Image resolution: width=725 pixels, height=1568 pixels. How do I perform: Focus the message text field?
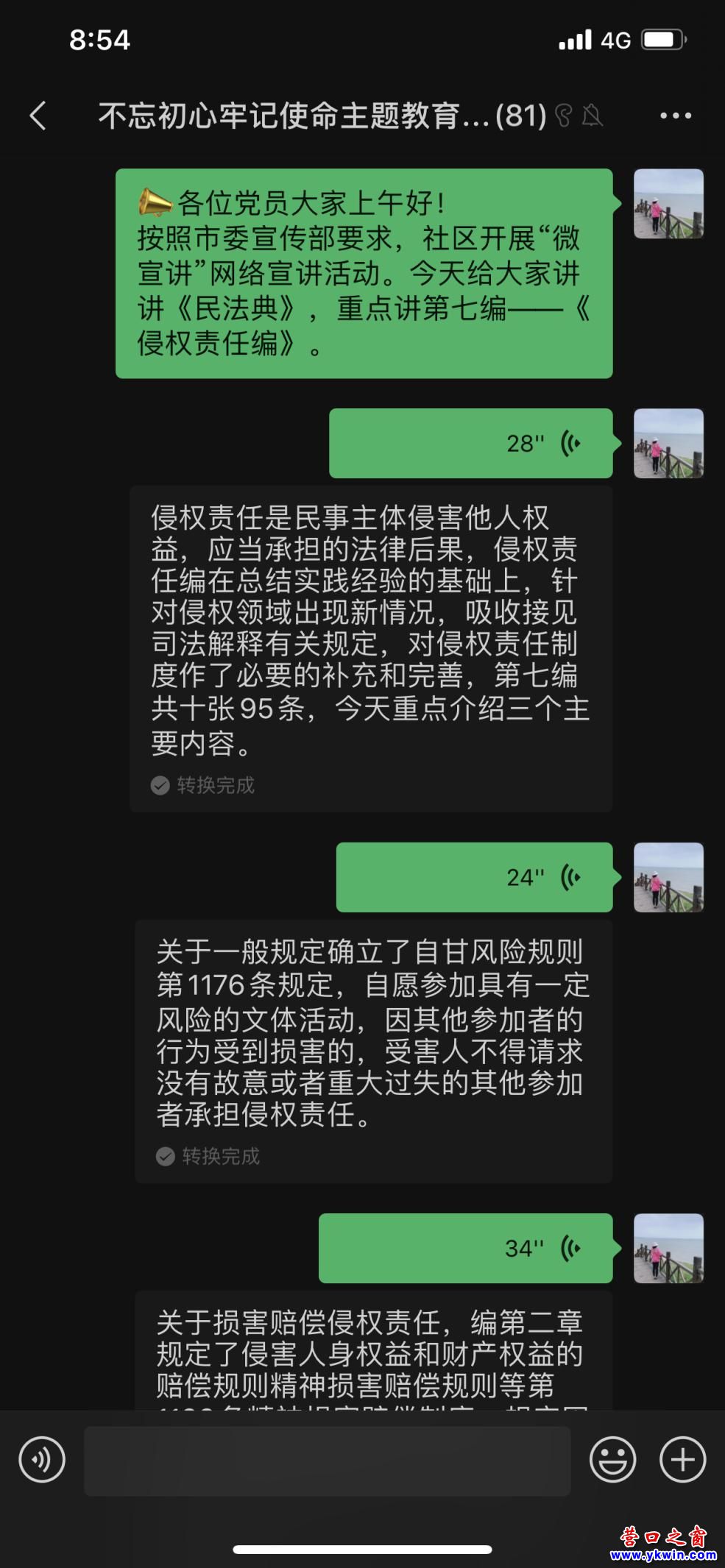tap(327, 1461)
